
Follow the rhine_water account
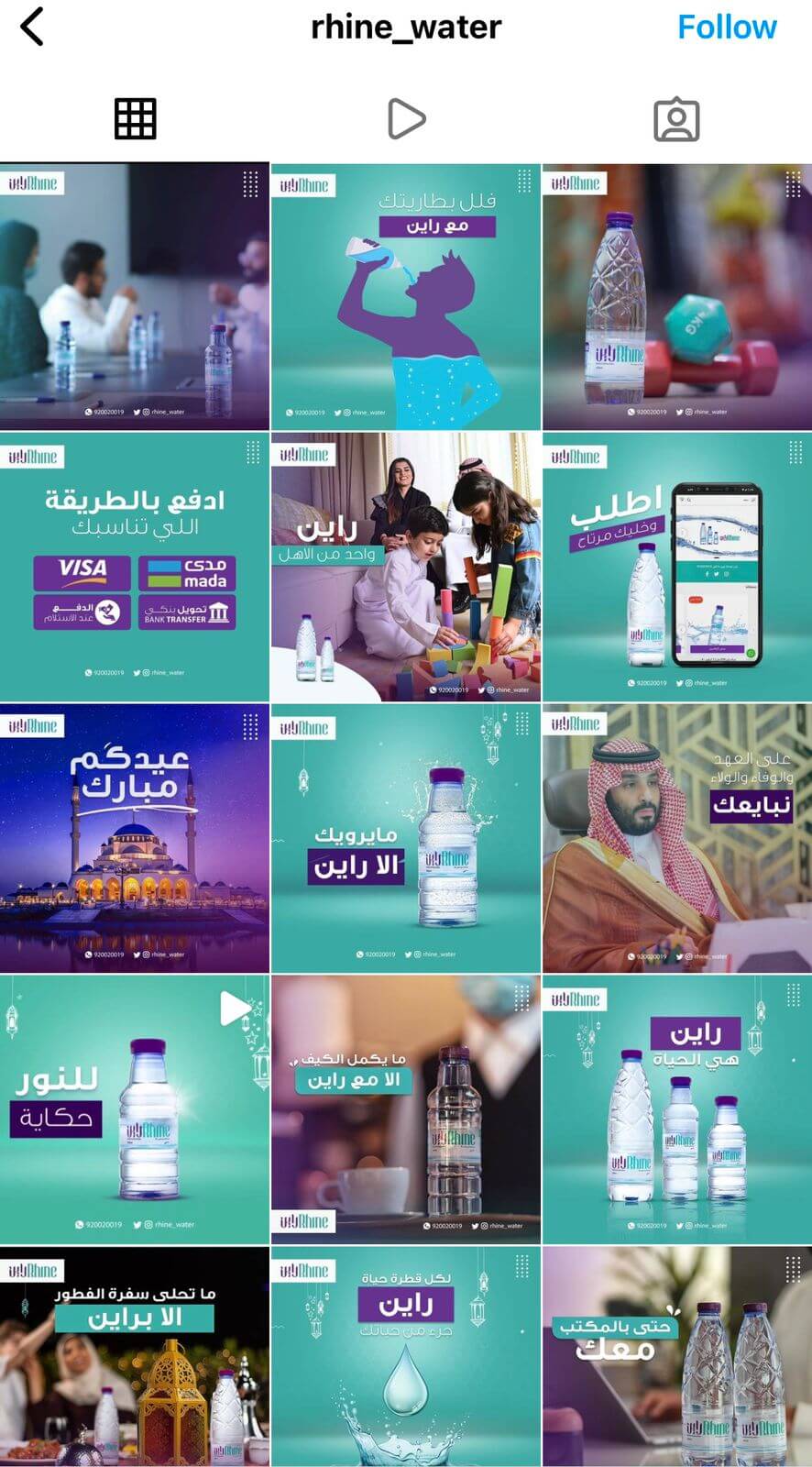[727, 27]
